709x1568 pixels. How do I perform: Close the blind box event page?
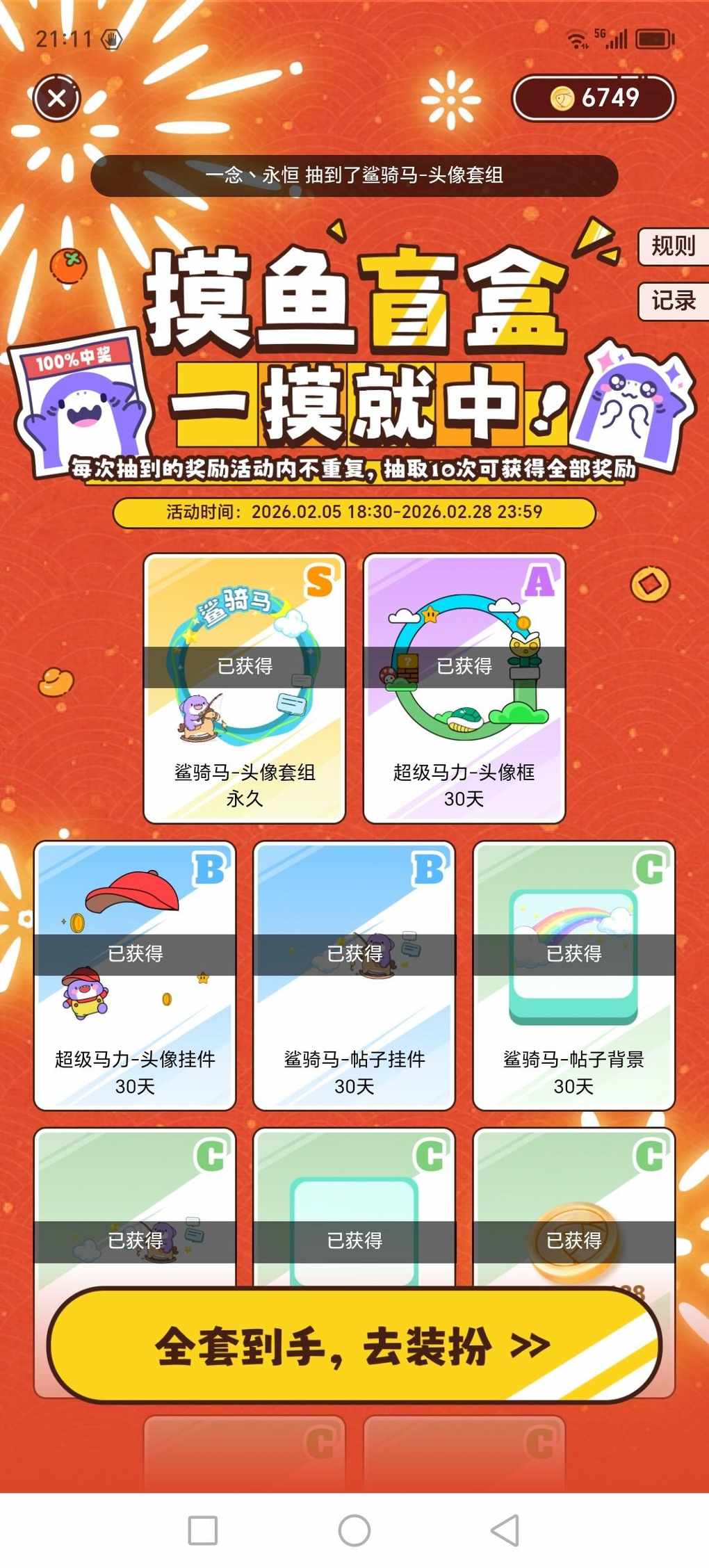coord(57,98)
